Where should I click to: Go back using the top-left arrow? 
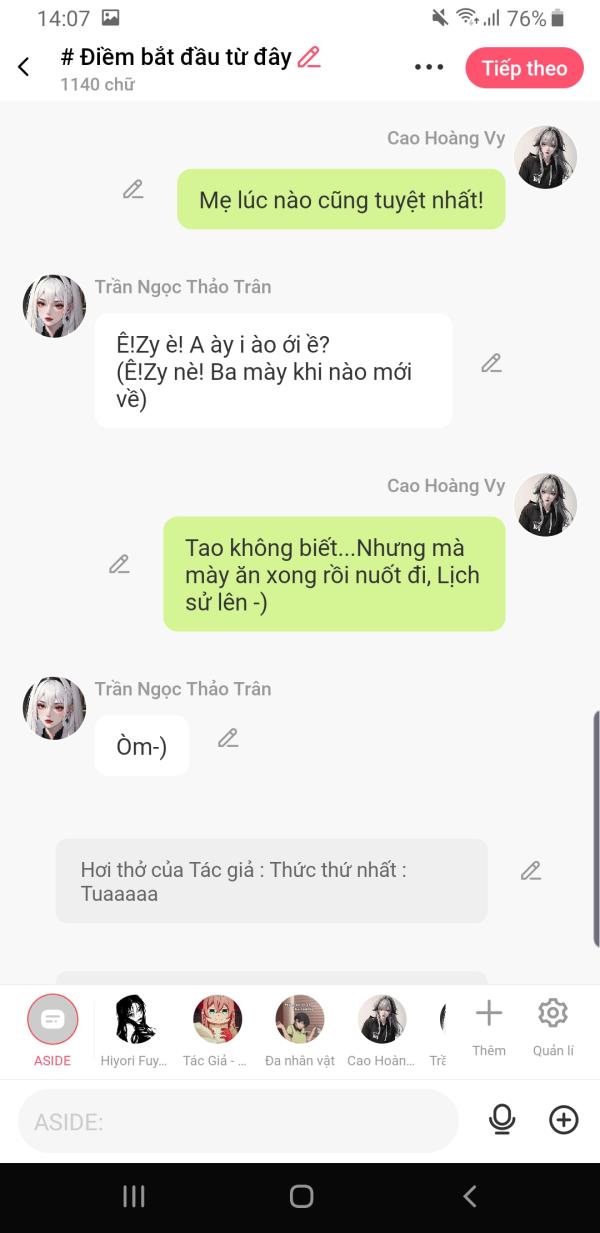click(24, 67)
